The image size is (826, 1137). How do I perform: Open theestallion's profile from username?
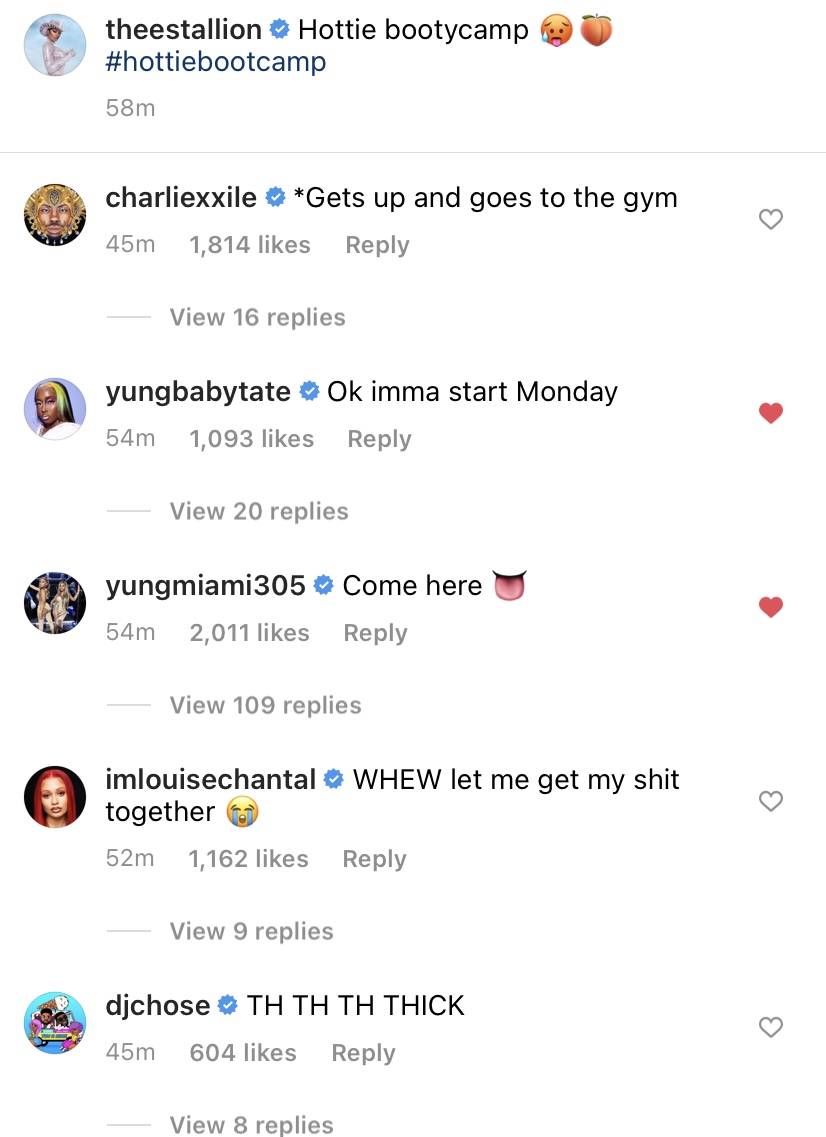(x=183, y=30)
